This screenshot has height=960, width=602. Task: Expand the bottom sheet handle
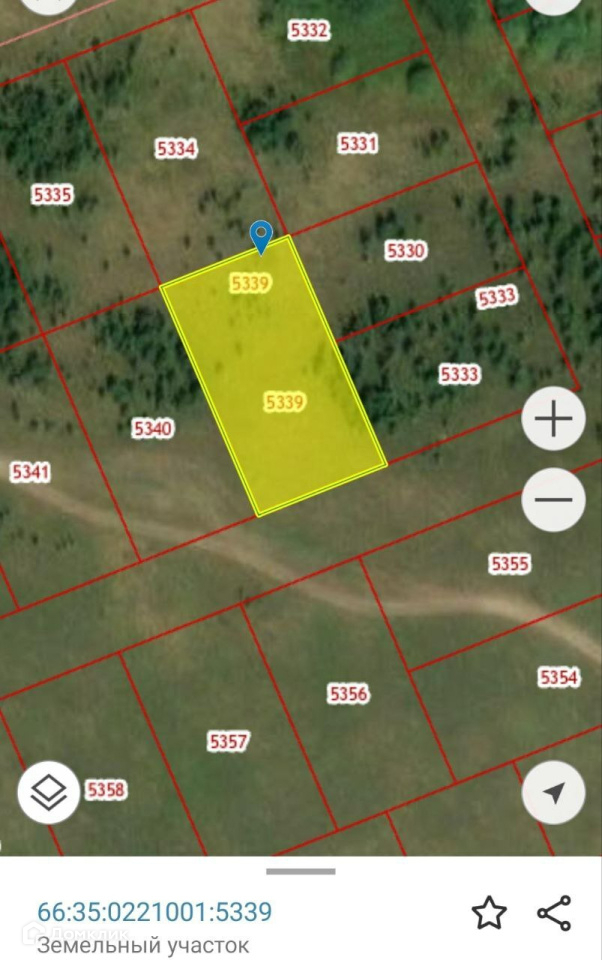301,871
